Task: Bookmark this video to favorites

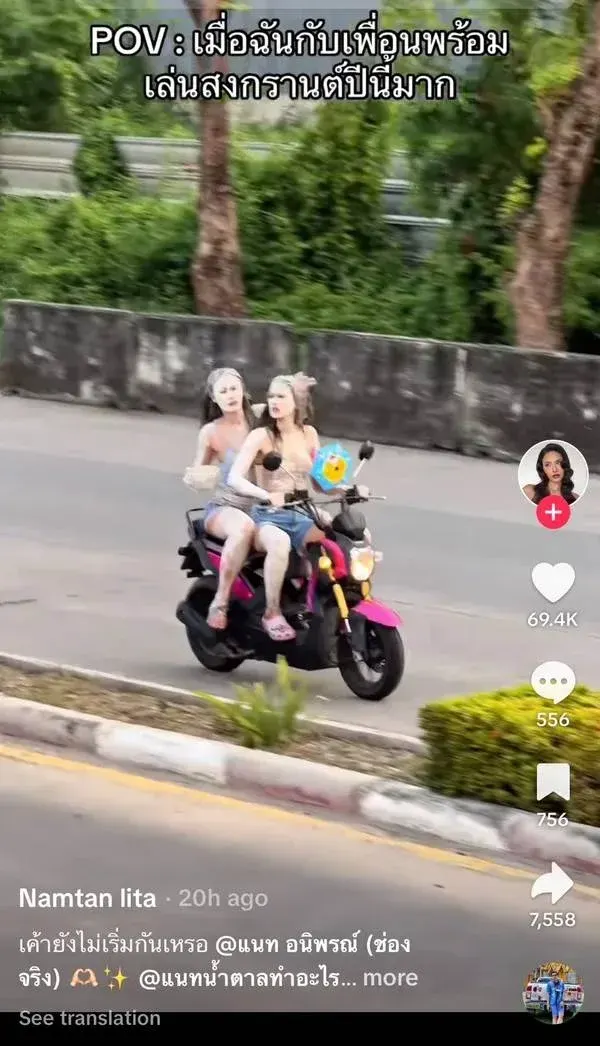Action: (553, 782)
